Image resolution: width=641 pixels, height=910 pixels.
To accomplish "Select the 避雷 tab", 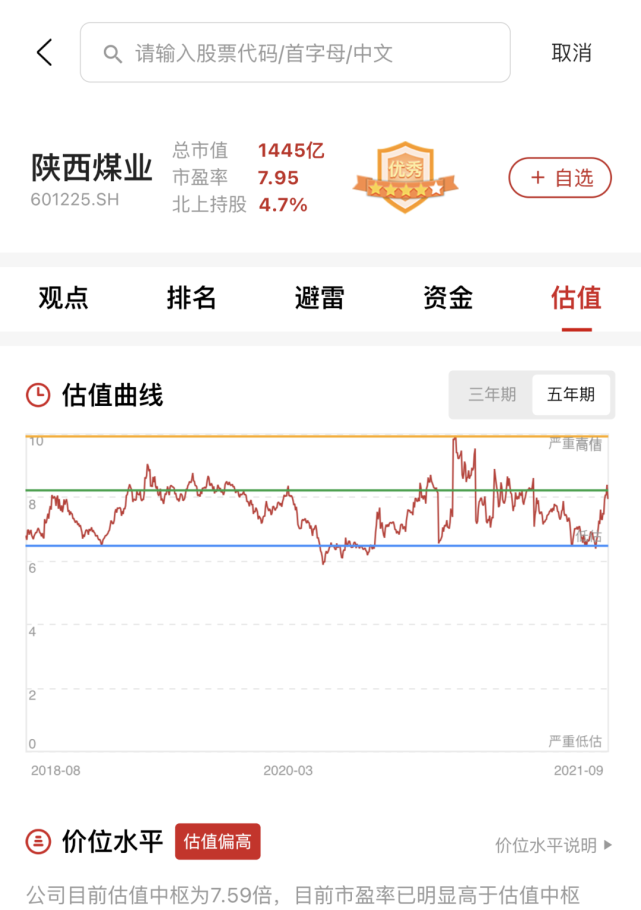I will tap(320, 298).
